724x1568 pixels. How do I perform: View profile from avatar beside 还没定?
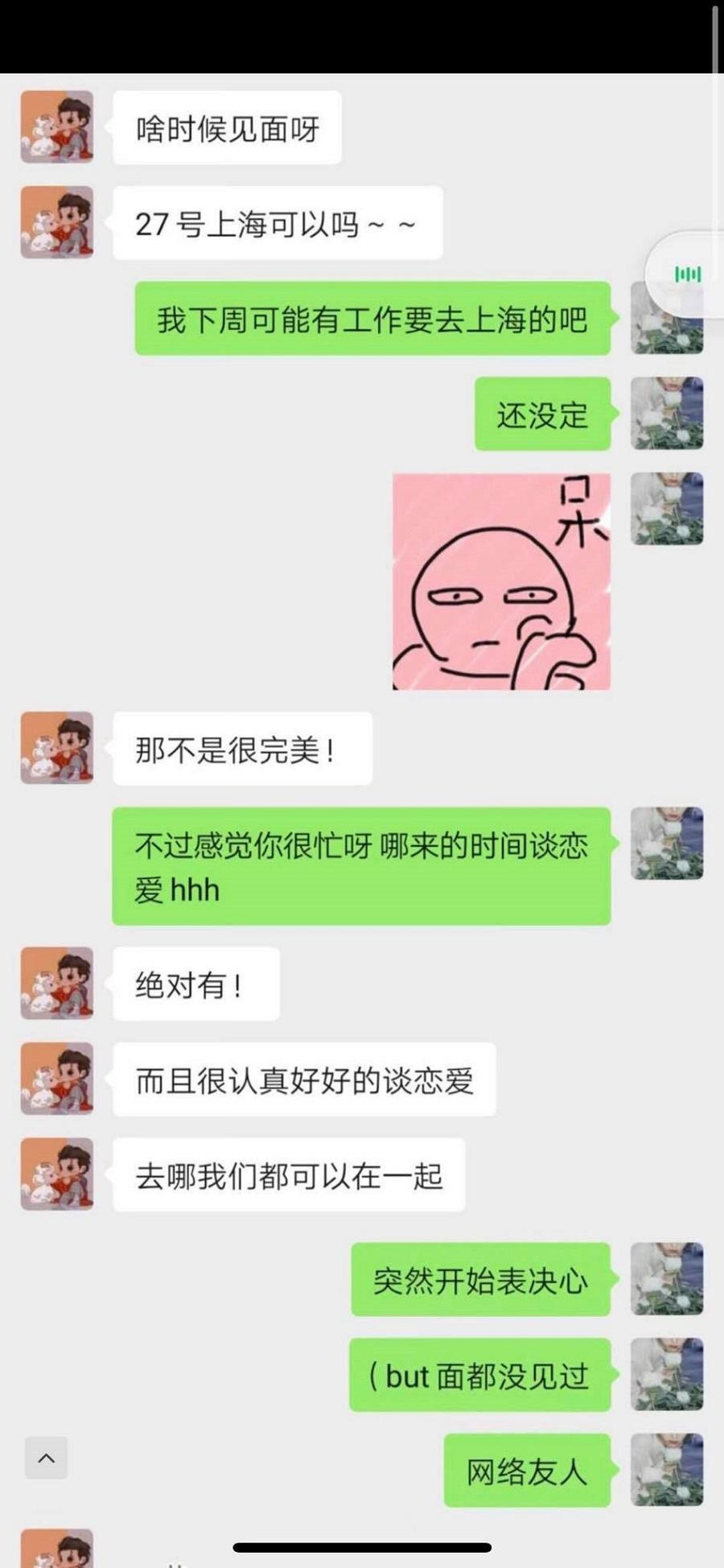(667, 413)
